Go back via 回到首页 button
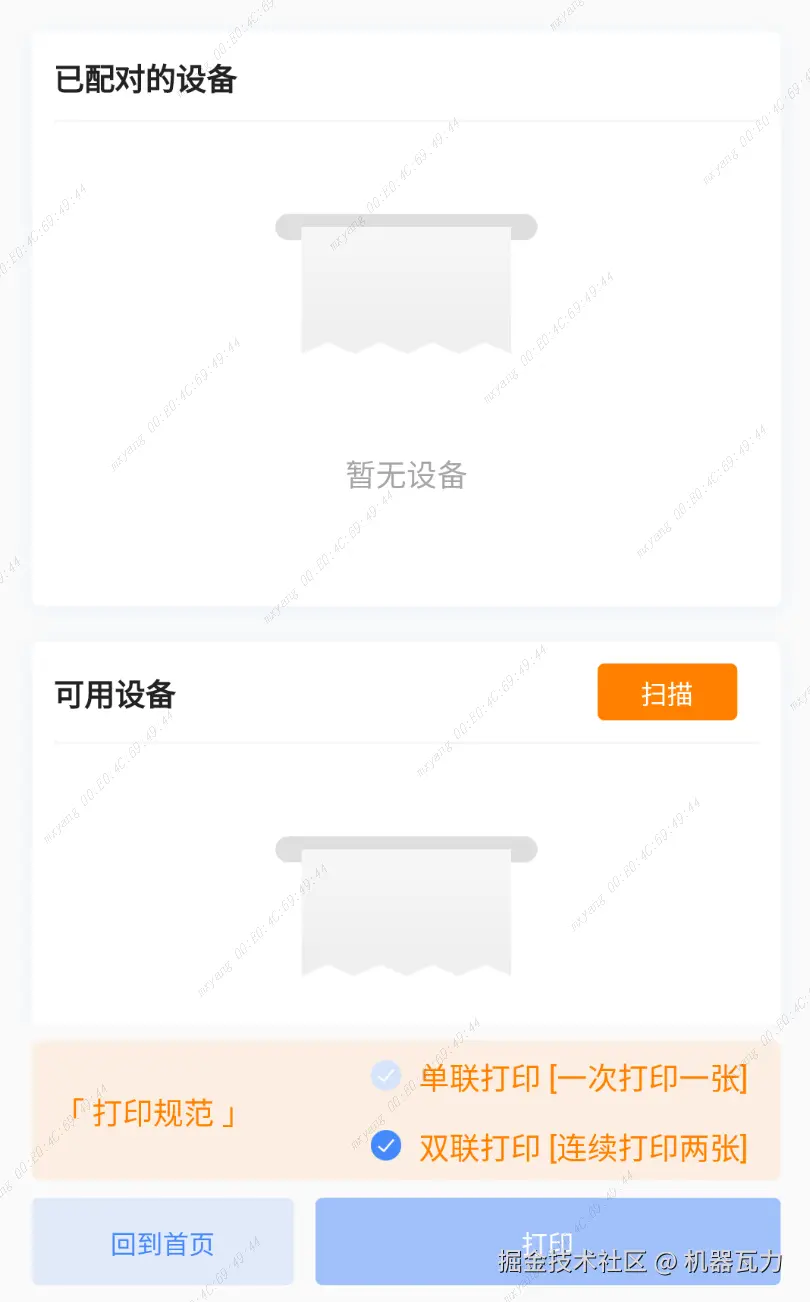The height and width of the screenshot is (1302, 810). (163, 1242)
